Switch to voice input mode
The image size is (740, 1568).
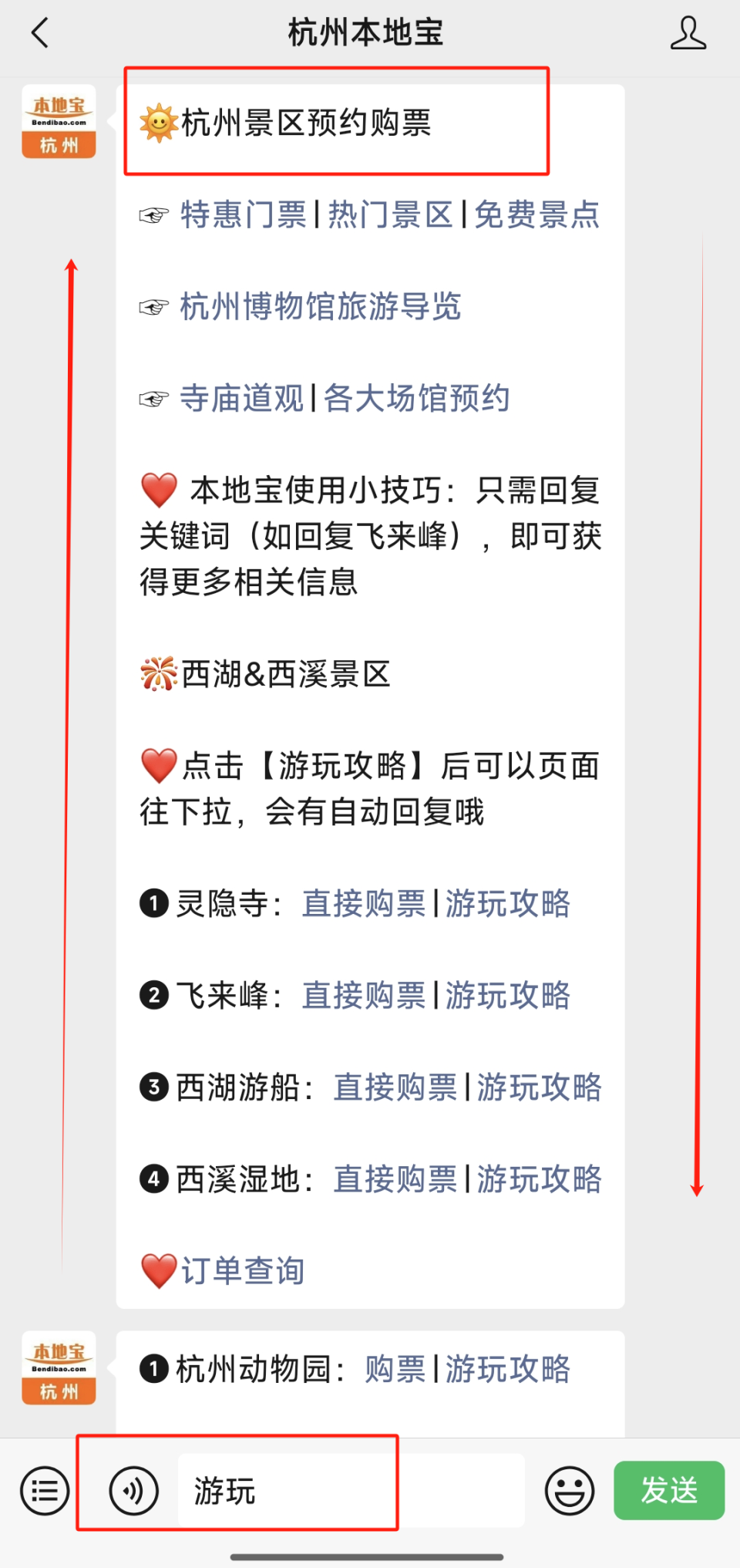pyautogui.click(x=133, y=1490)
